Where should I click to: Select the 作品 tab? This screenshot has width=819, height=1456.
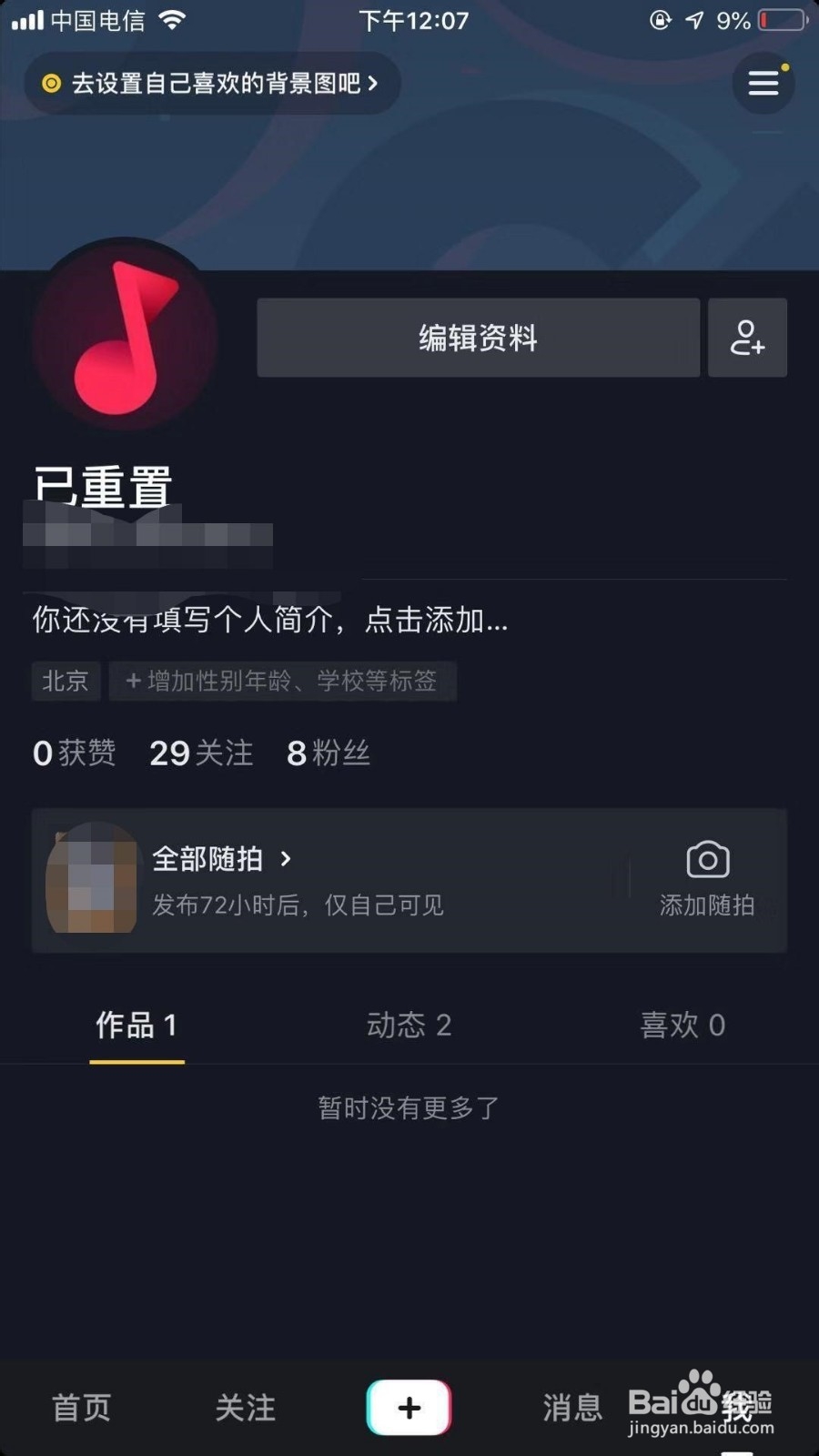click(x=136, y=1025)
